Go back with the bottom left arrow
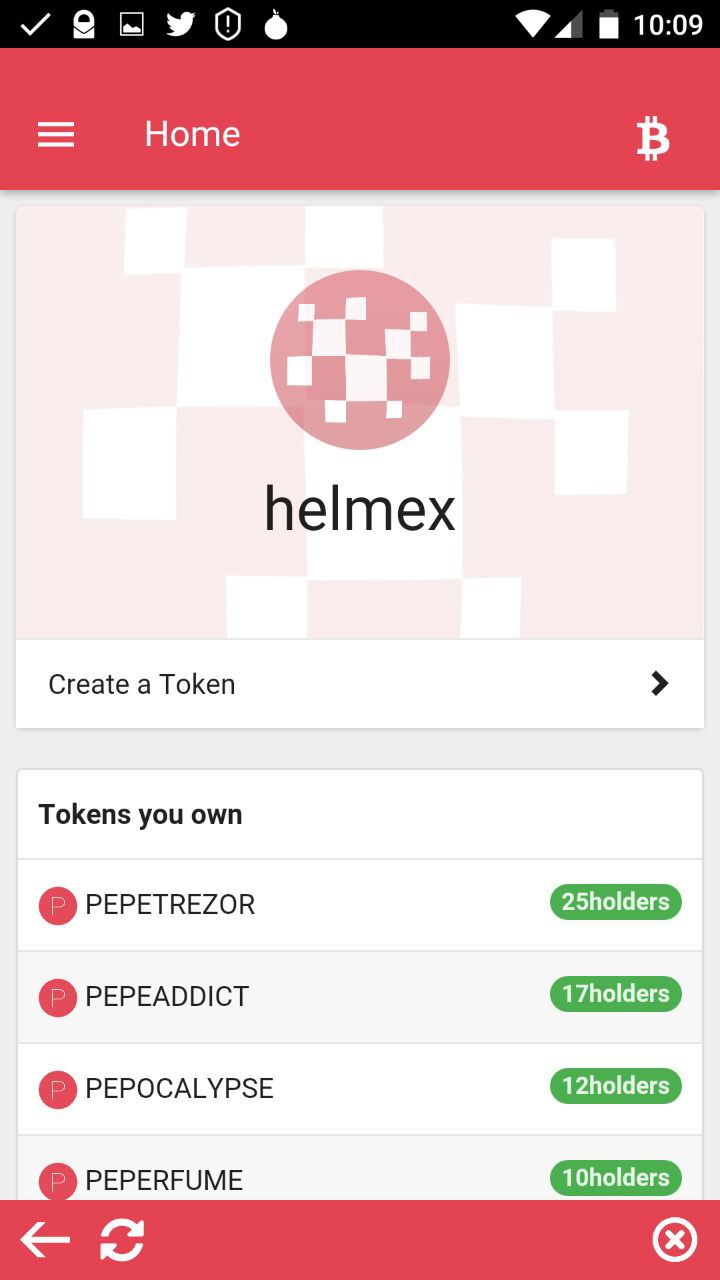This screenshot has width=720, height=1280. pyautogui.click(x=45, y=1241)
